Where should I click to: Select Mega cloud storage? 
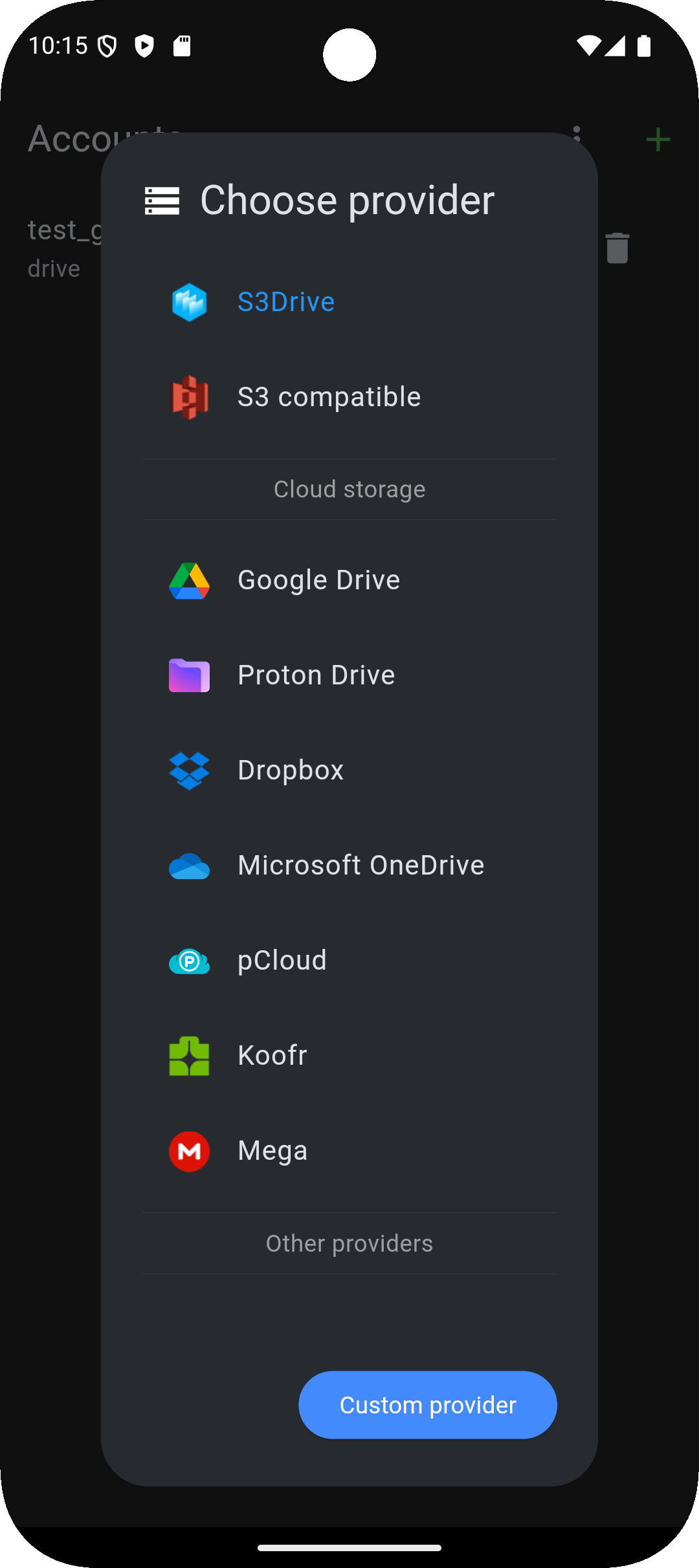point(349,1151)
